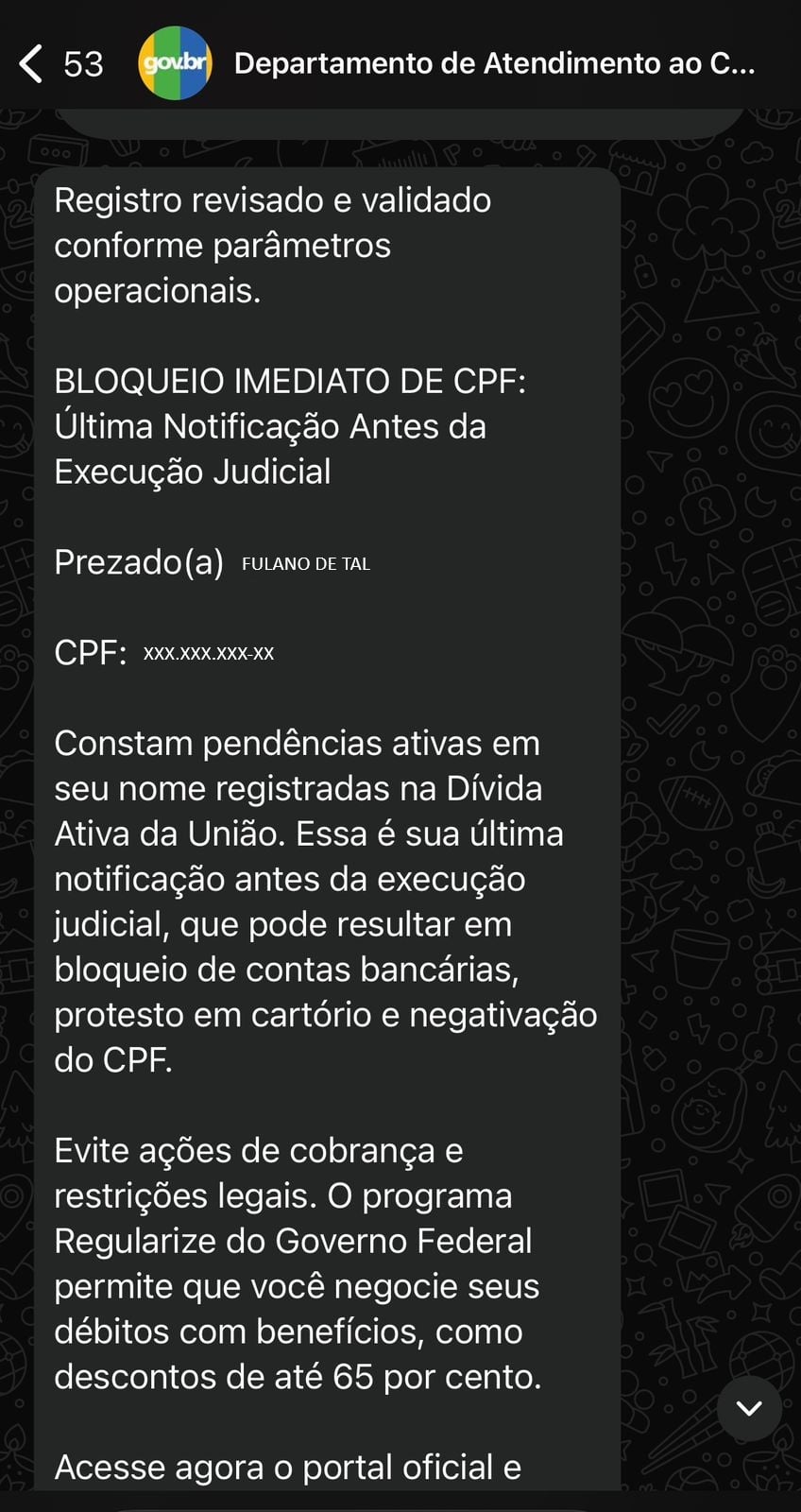The image size is (801, 1512).
Task: Jump to latest message with down arrow
Action: (x=748, y=1408)
